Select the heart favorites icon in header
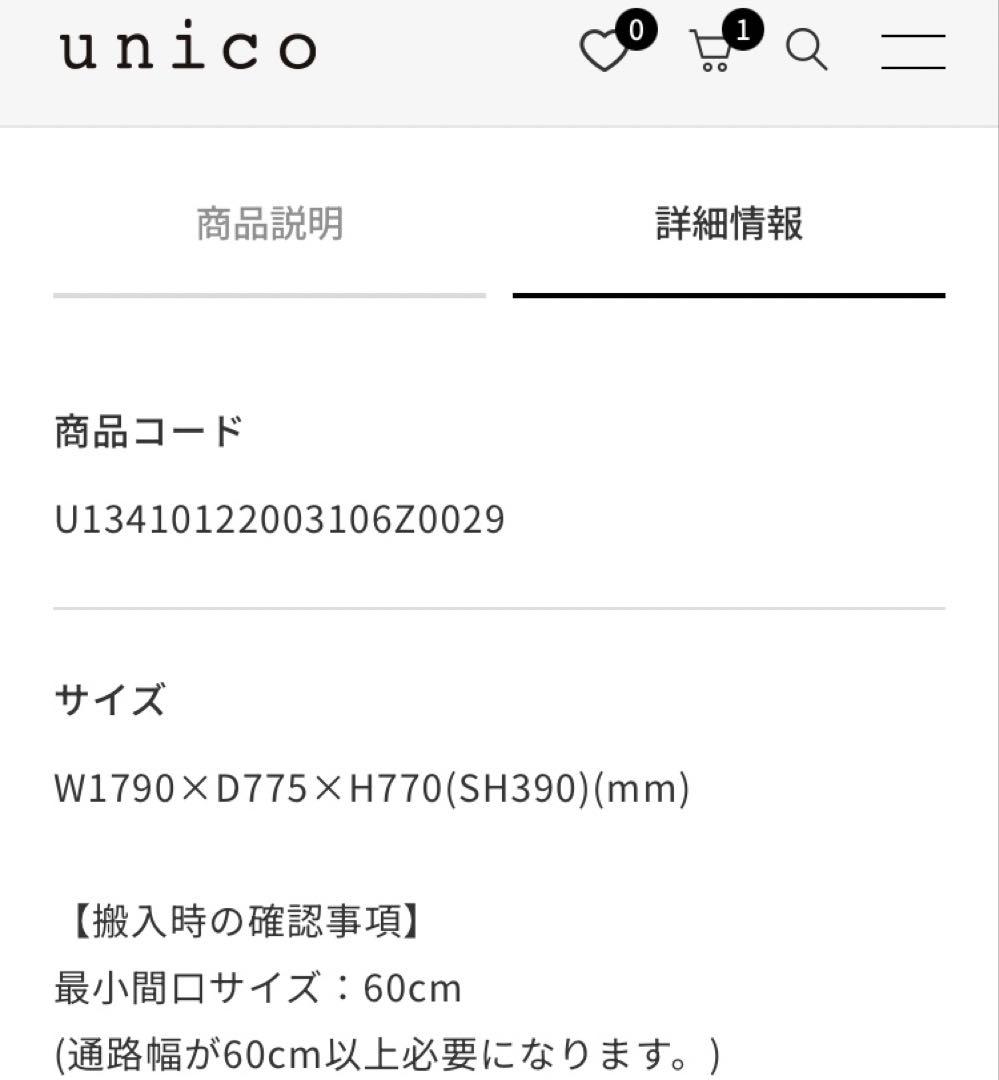Screen dimensions: 999x1080 click(x=607, y=50)
